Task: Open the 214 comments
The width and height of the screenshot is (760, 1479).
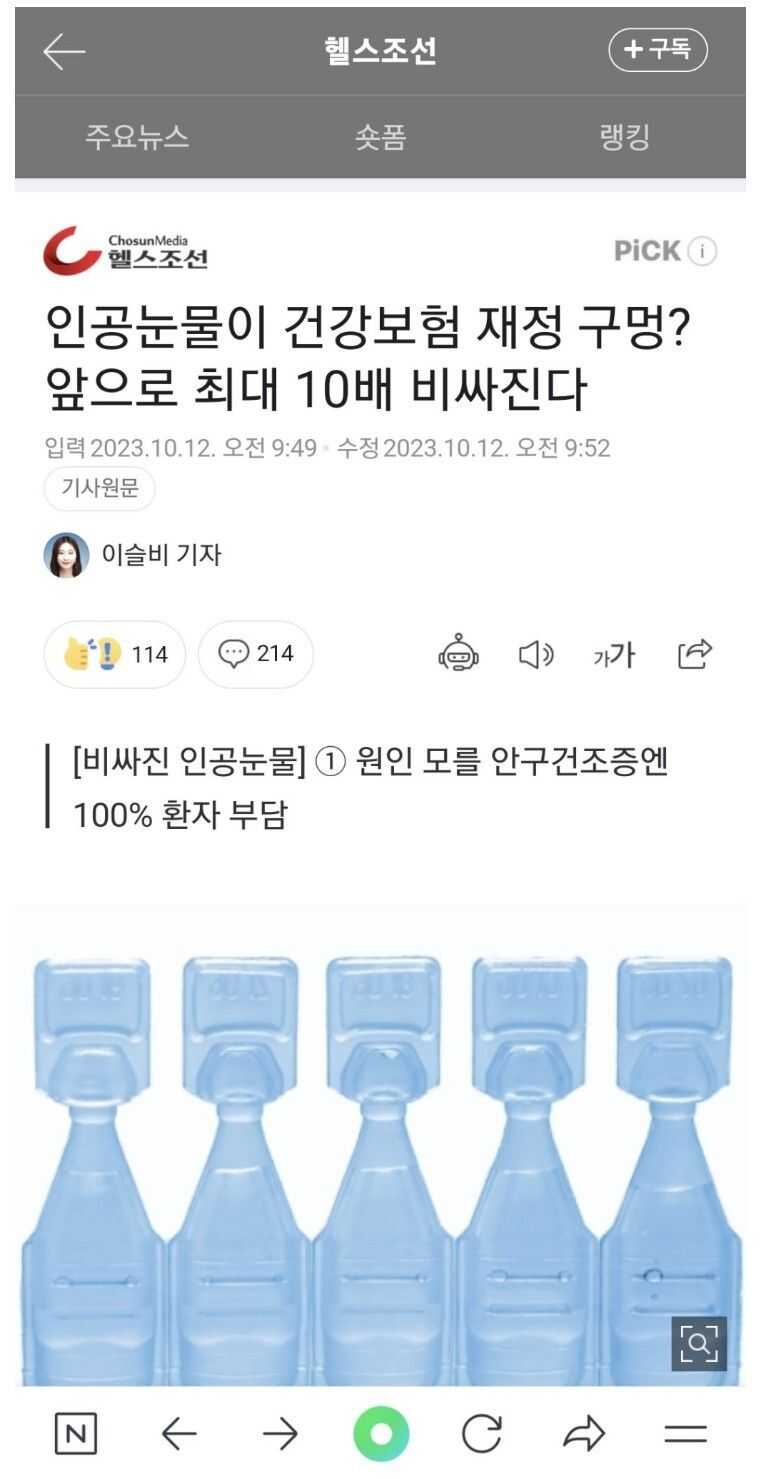Action: pyautogui.click(x=256, y=654)
